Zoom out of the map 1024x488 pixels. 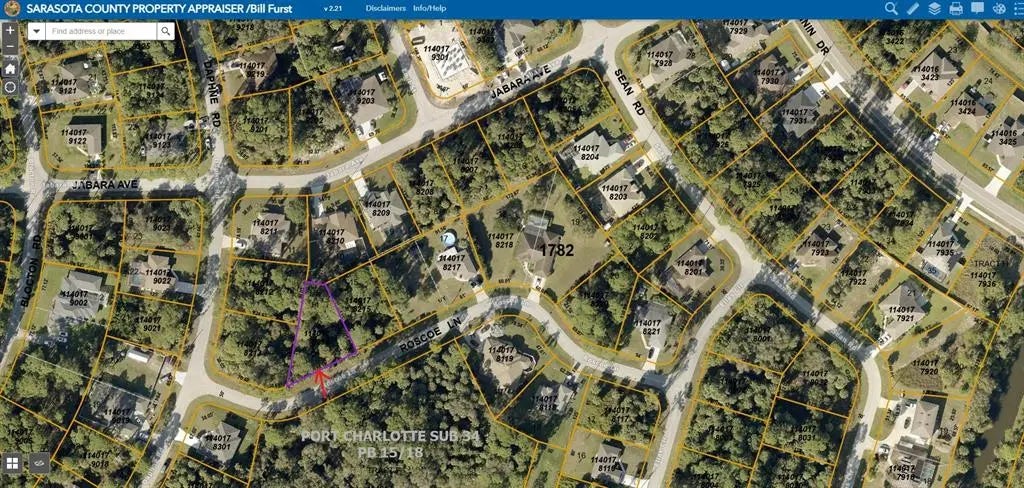point(10,49)
